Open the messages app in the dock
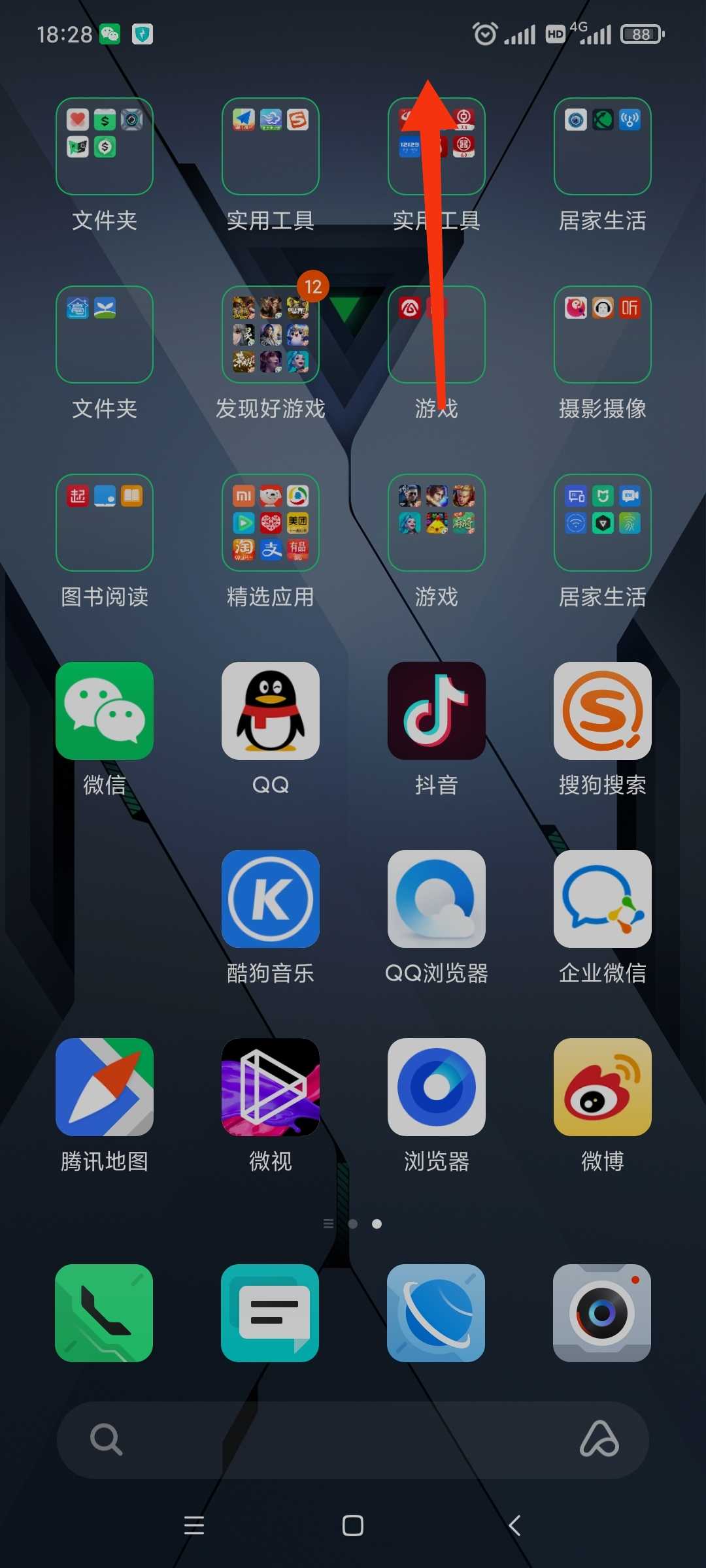This screenshot has height=1568, width=706. 271,1313
